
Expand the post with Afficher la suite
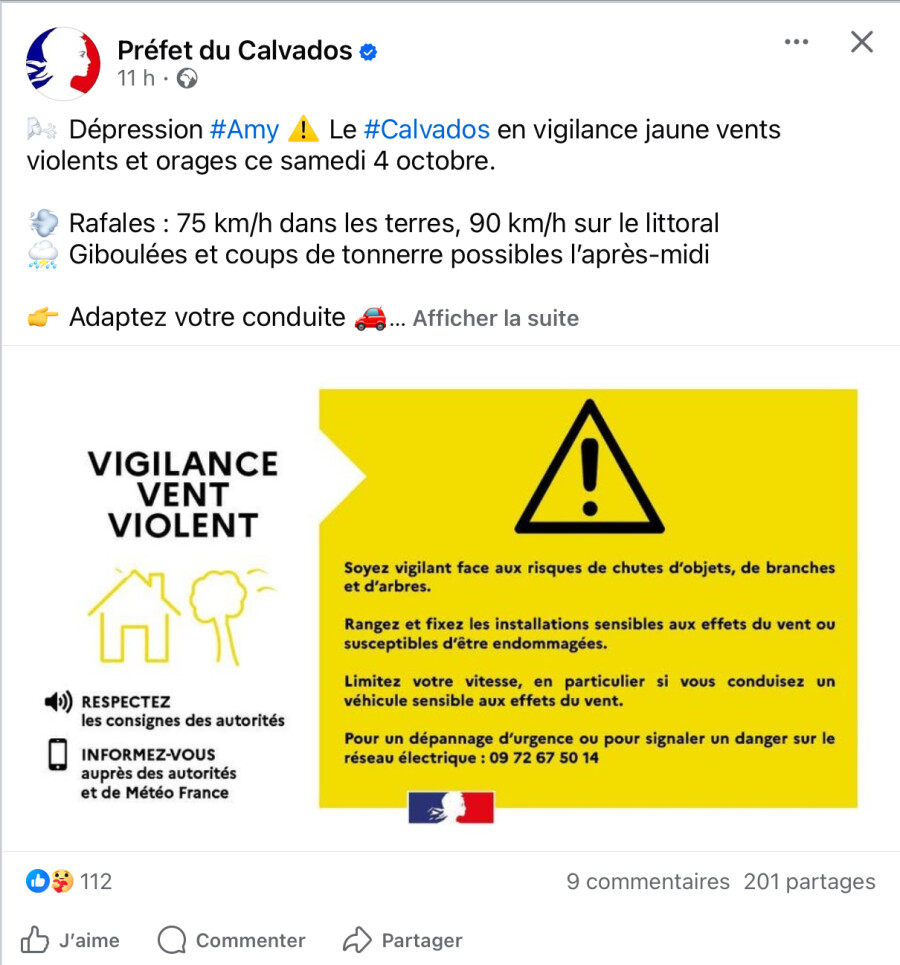[x=496, y=318]
